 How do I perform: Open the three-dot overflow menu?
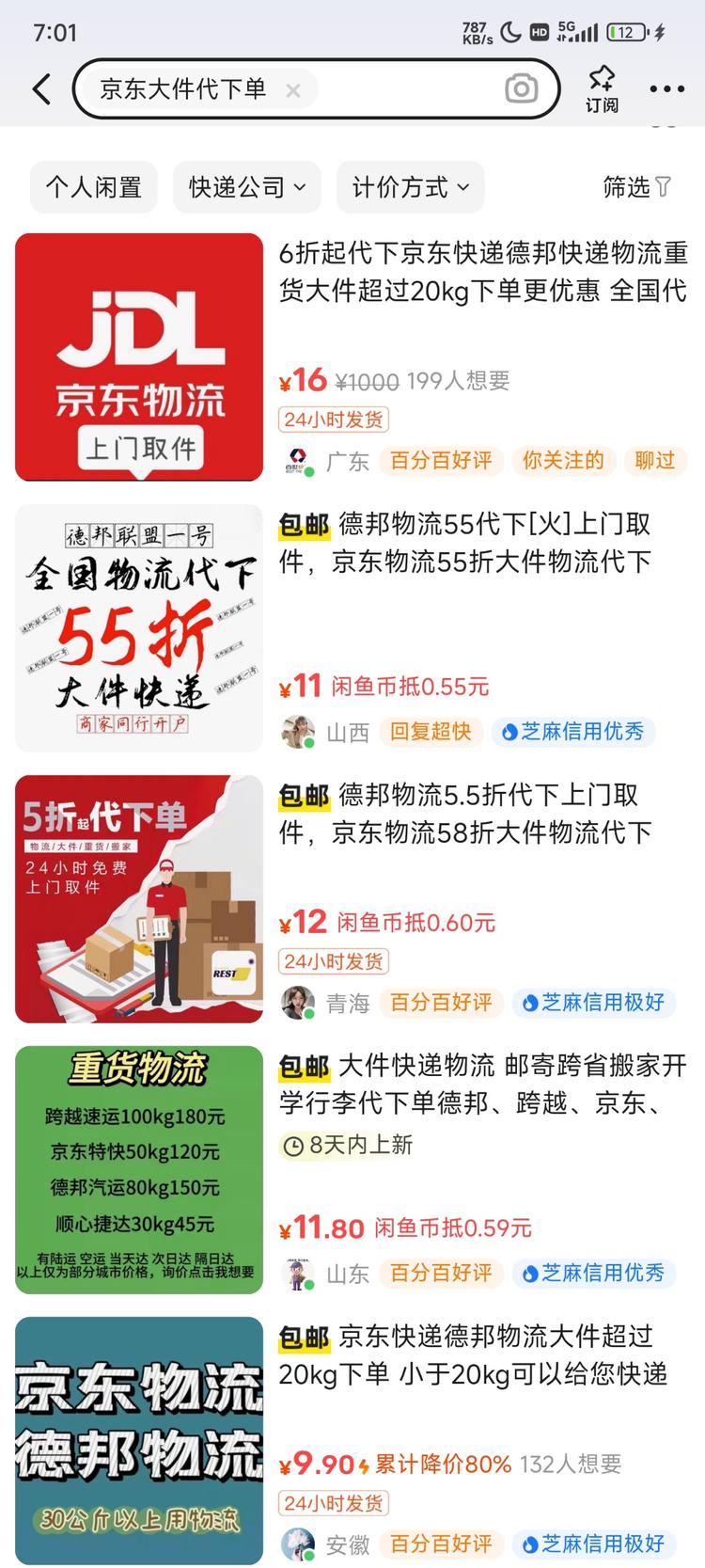[666, 89]
